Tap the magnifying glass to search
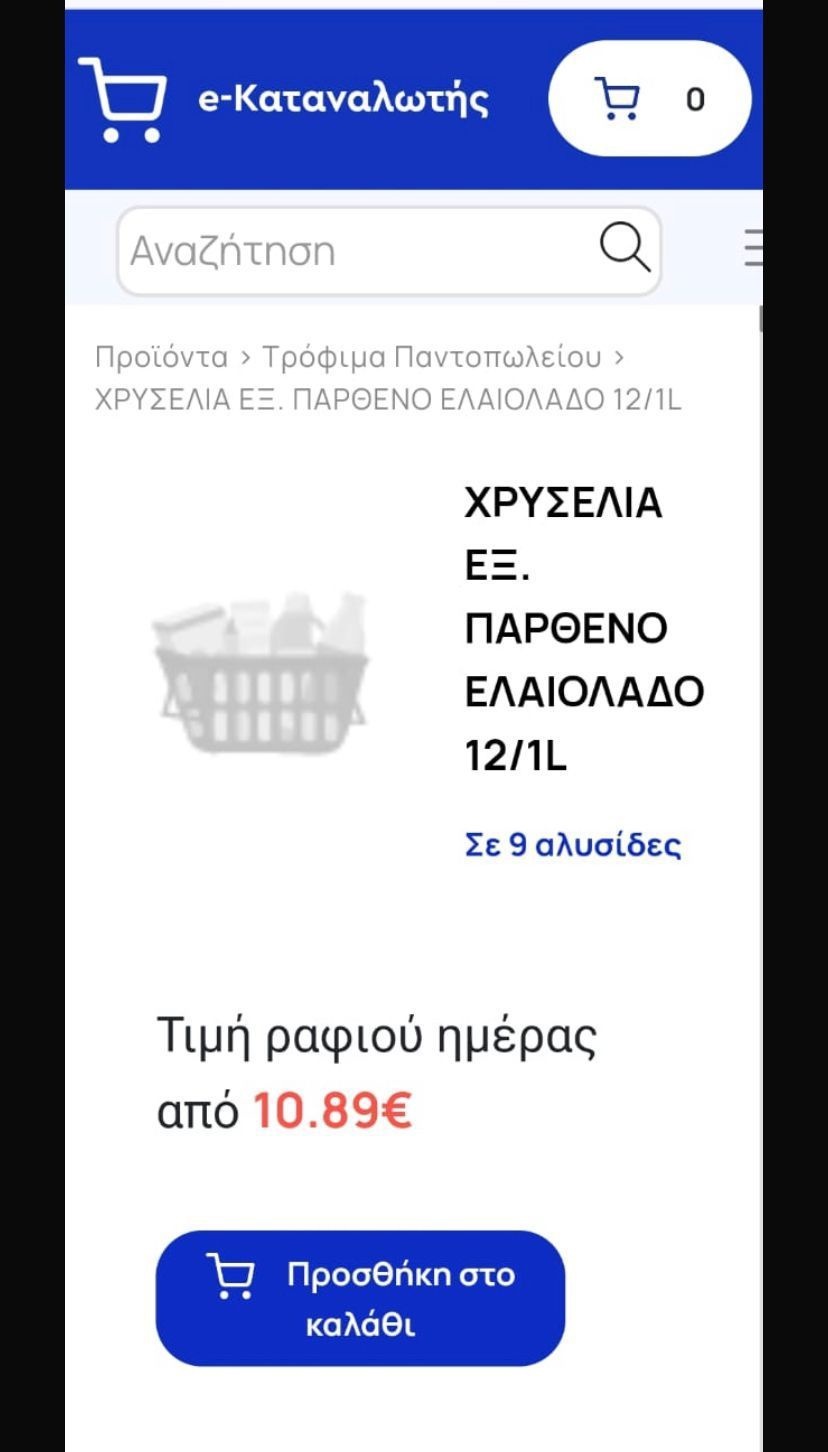 click(622, 249)
